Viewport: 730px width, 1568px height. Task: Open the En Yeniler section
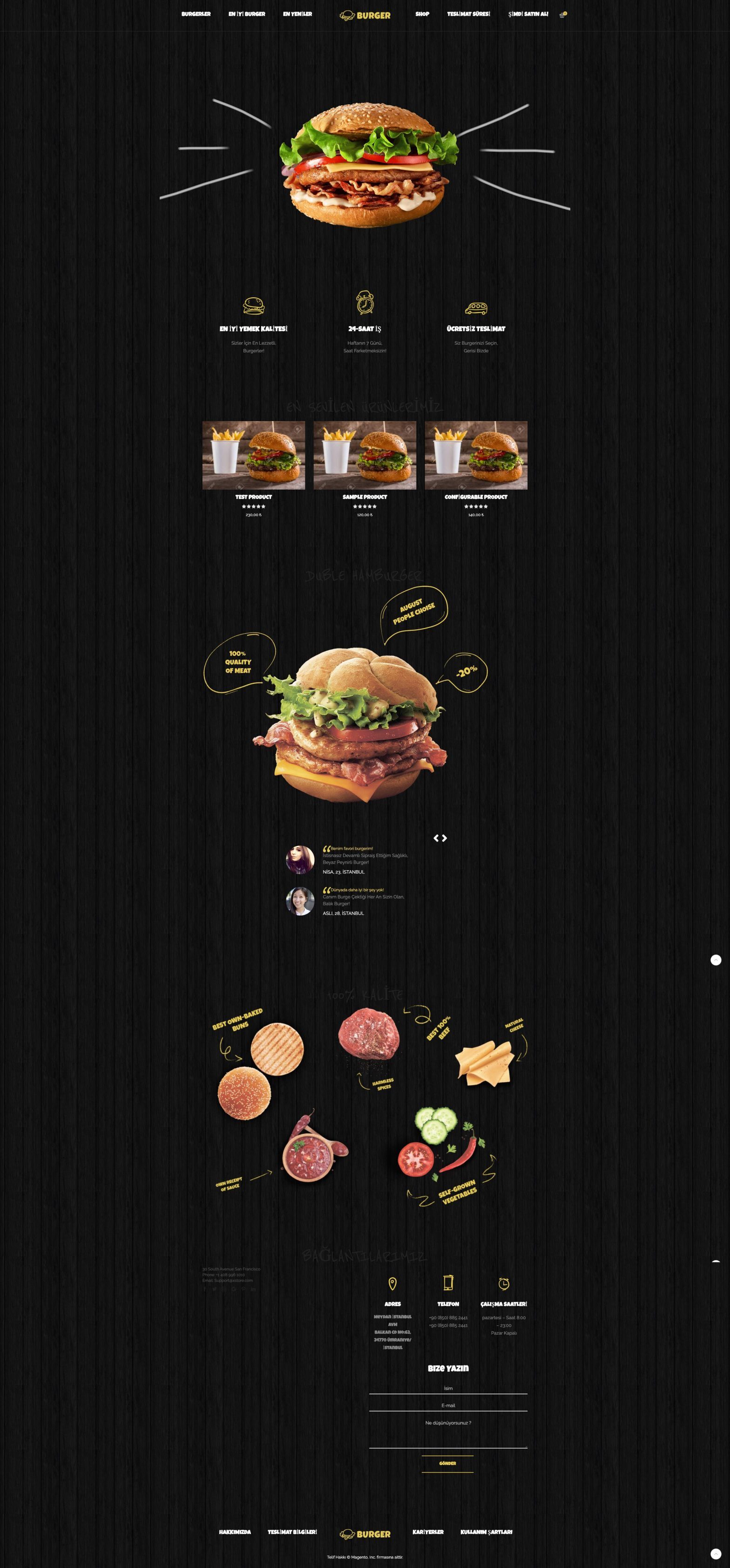(297, 14)
